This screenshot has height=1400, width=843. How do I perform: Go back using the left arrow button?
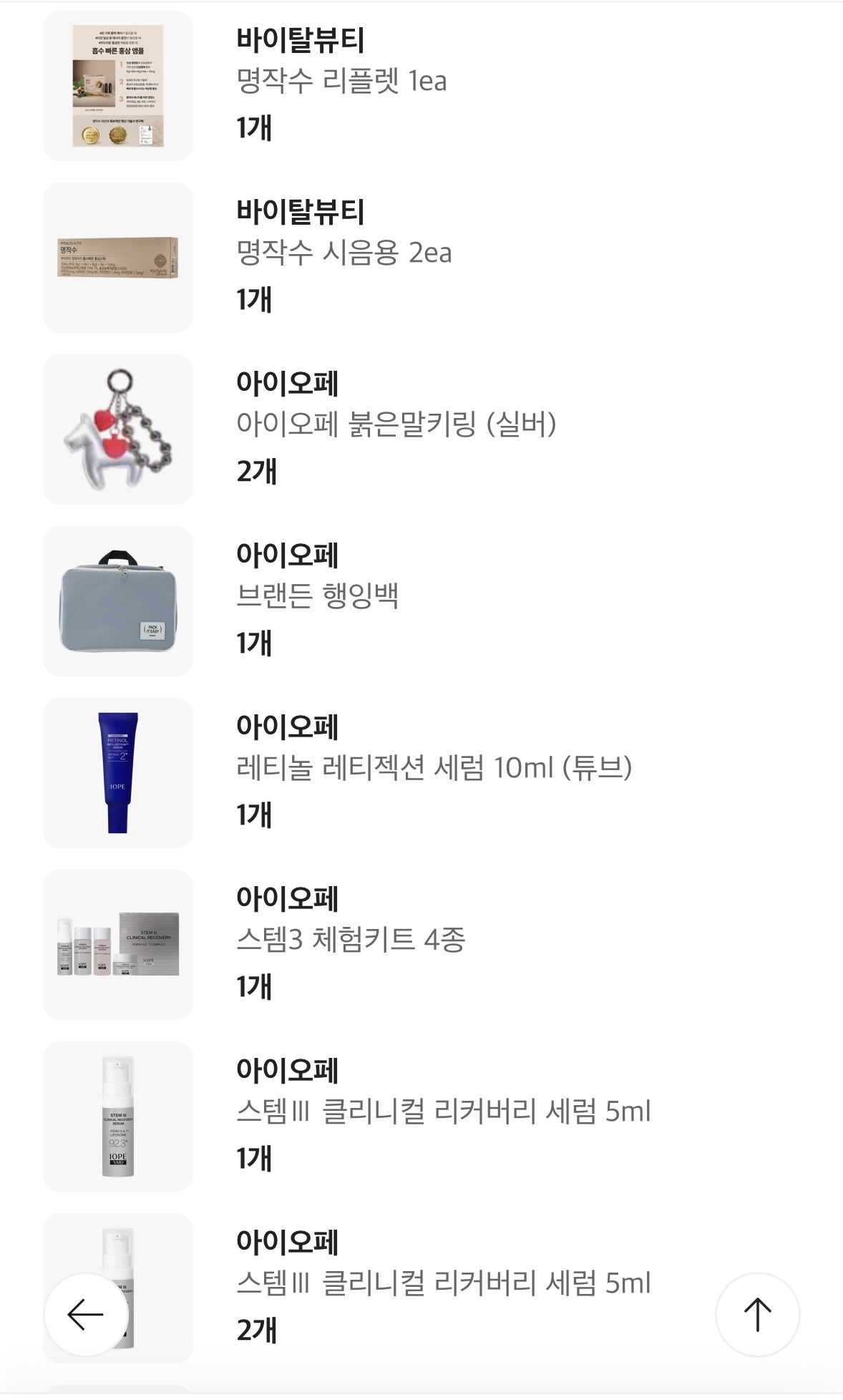[x=86, y=1314]
